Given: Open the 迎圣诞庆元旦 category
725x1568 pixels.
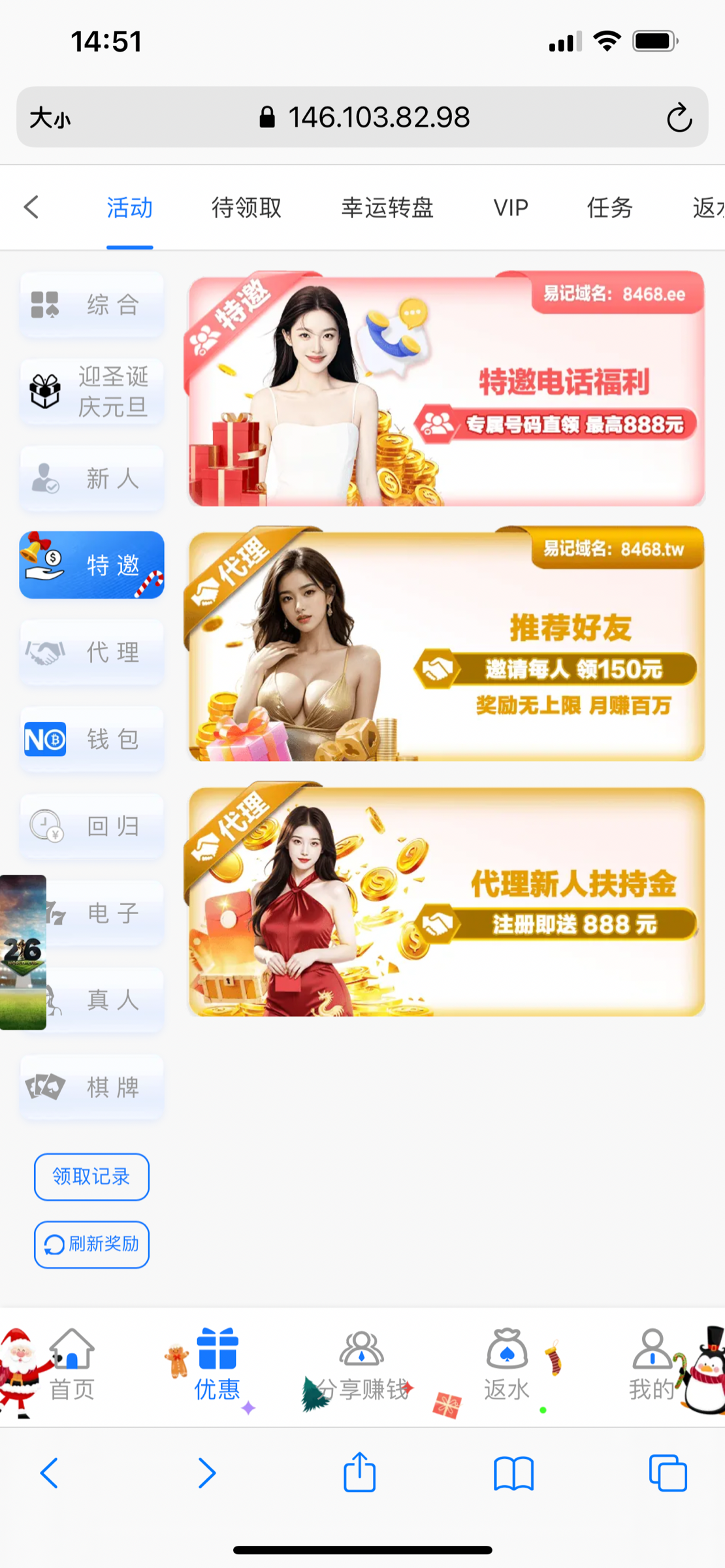Looking at the screenshot, I should point(91,391).
